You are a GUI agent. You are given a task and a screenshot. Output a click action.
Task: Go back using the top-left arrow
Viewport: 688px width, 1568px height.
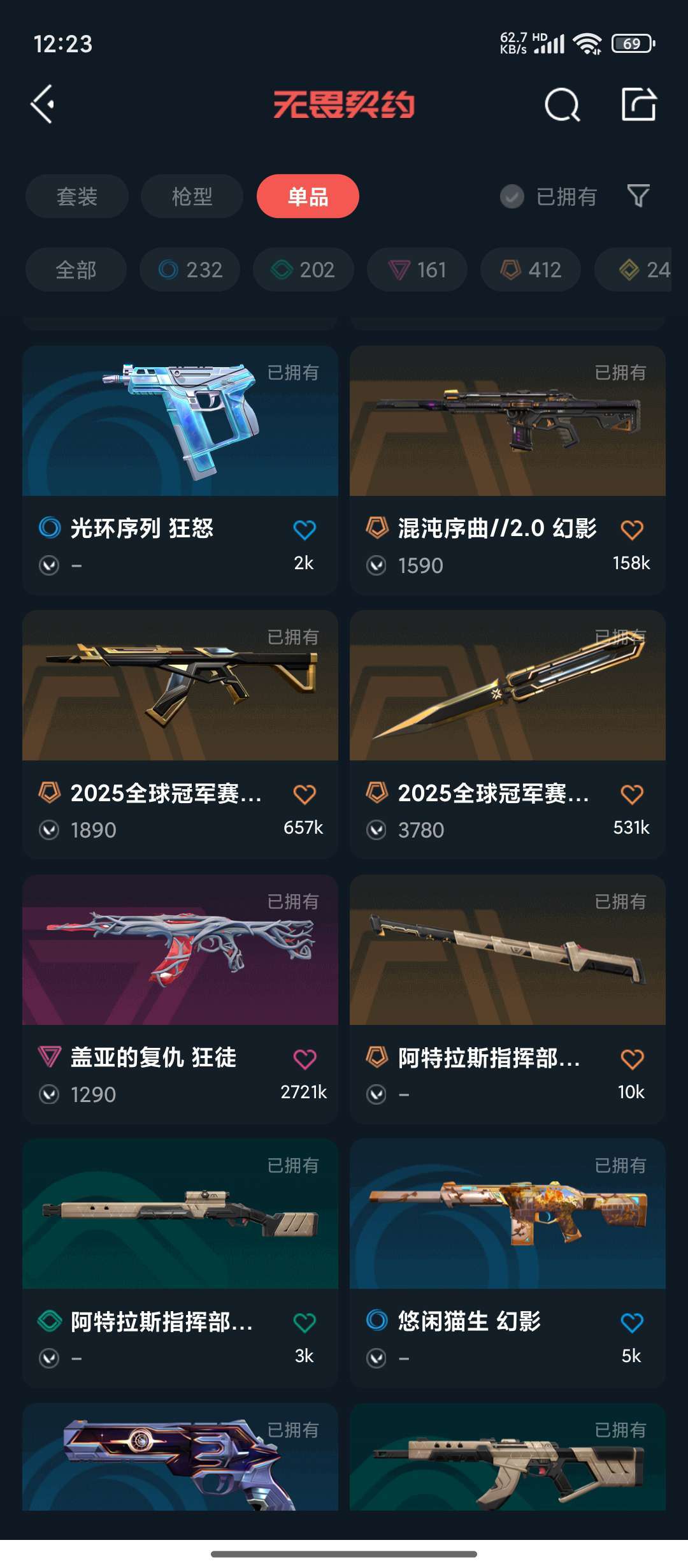click(43, 104)
